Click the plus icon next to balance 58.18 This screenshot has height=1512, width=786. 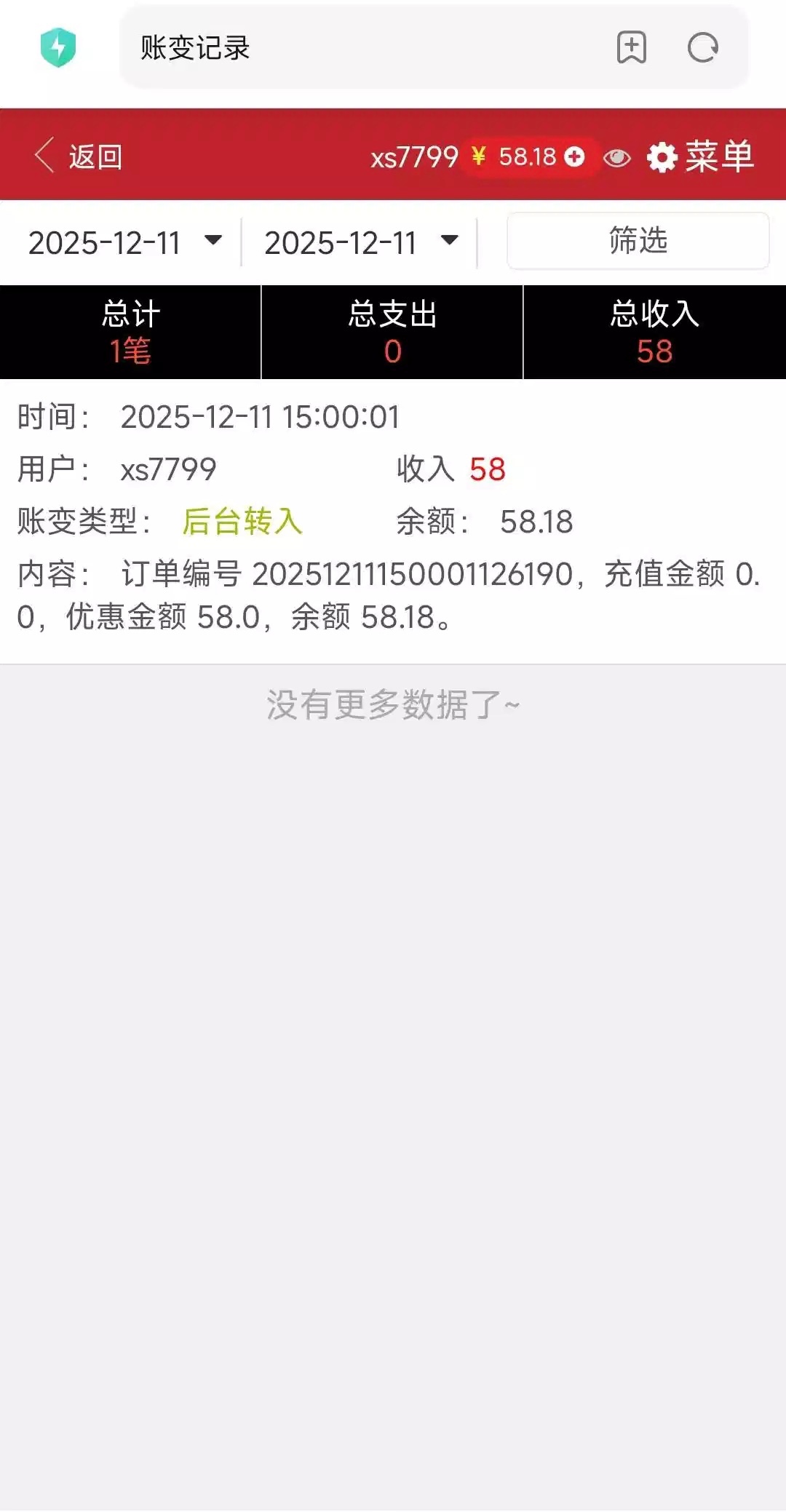coord(574,156)
